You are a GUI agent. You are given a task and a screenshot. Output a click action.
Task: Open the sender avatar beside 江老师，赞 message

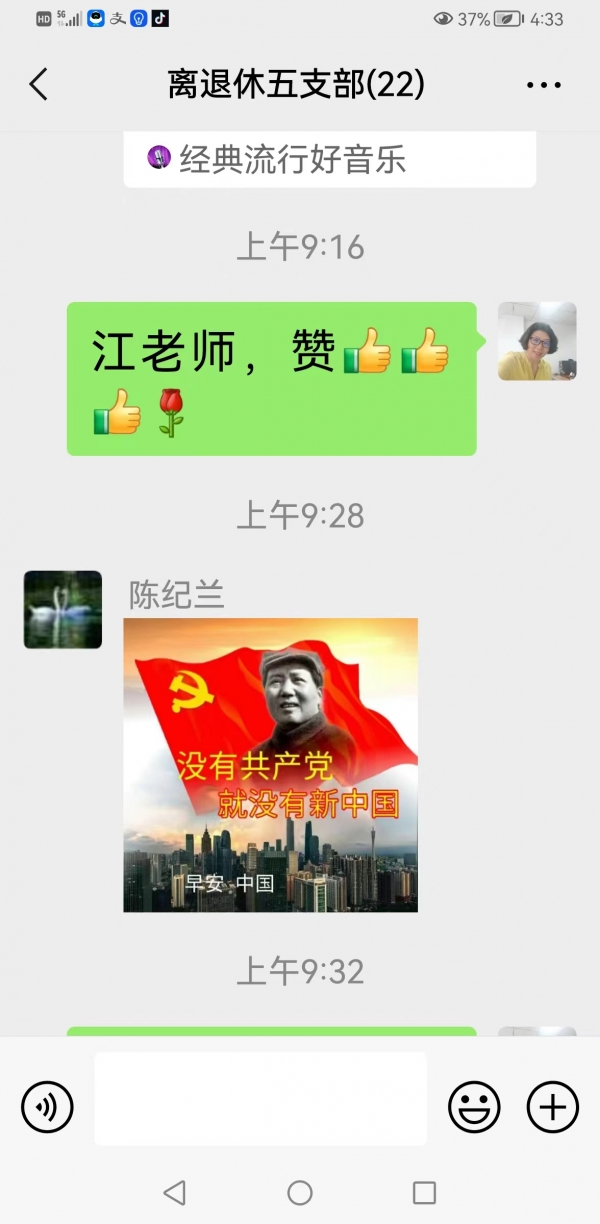tap(537, 341)
